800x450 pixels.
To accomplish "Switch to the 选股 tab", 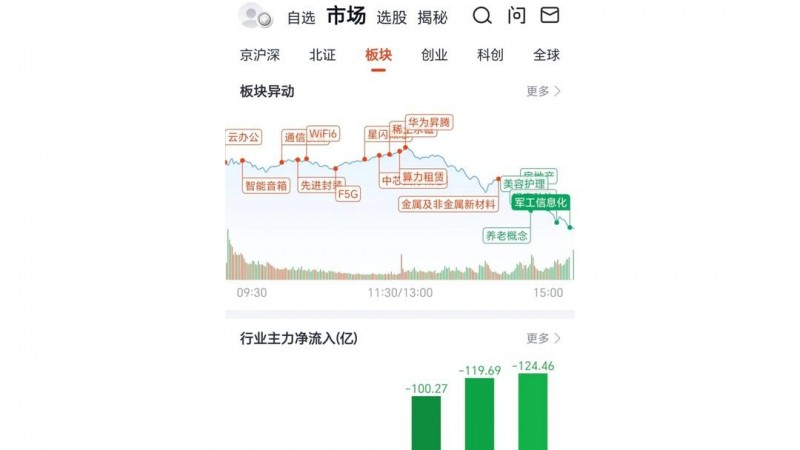I will click(391, 17).
